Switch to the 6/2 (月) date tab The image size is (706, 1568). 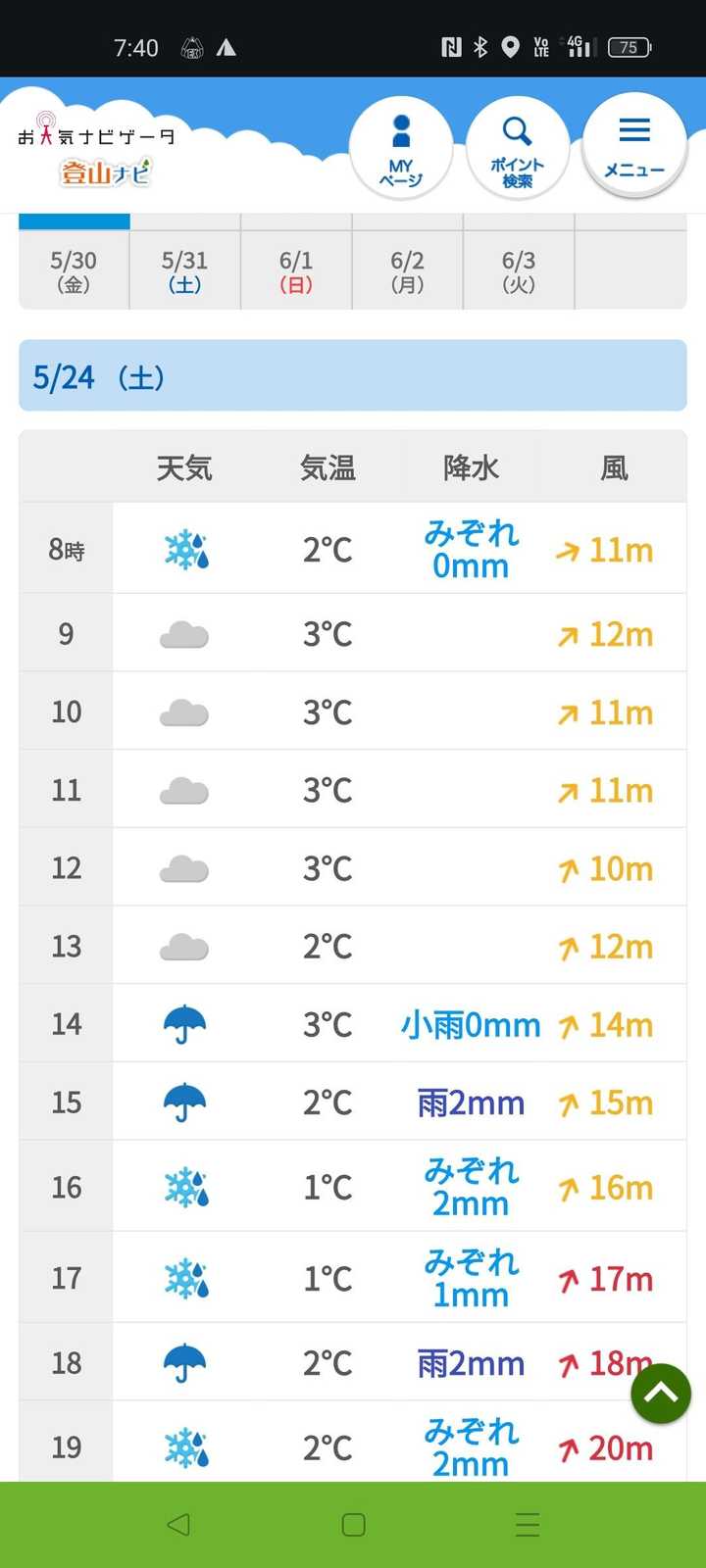click(x=407, y=270)
